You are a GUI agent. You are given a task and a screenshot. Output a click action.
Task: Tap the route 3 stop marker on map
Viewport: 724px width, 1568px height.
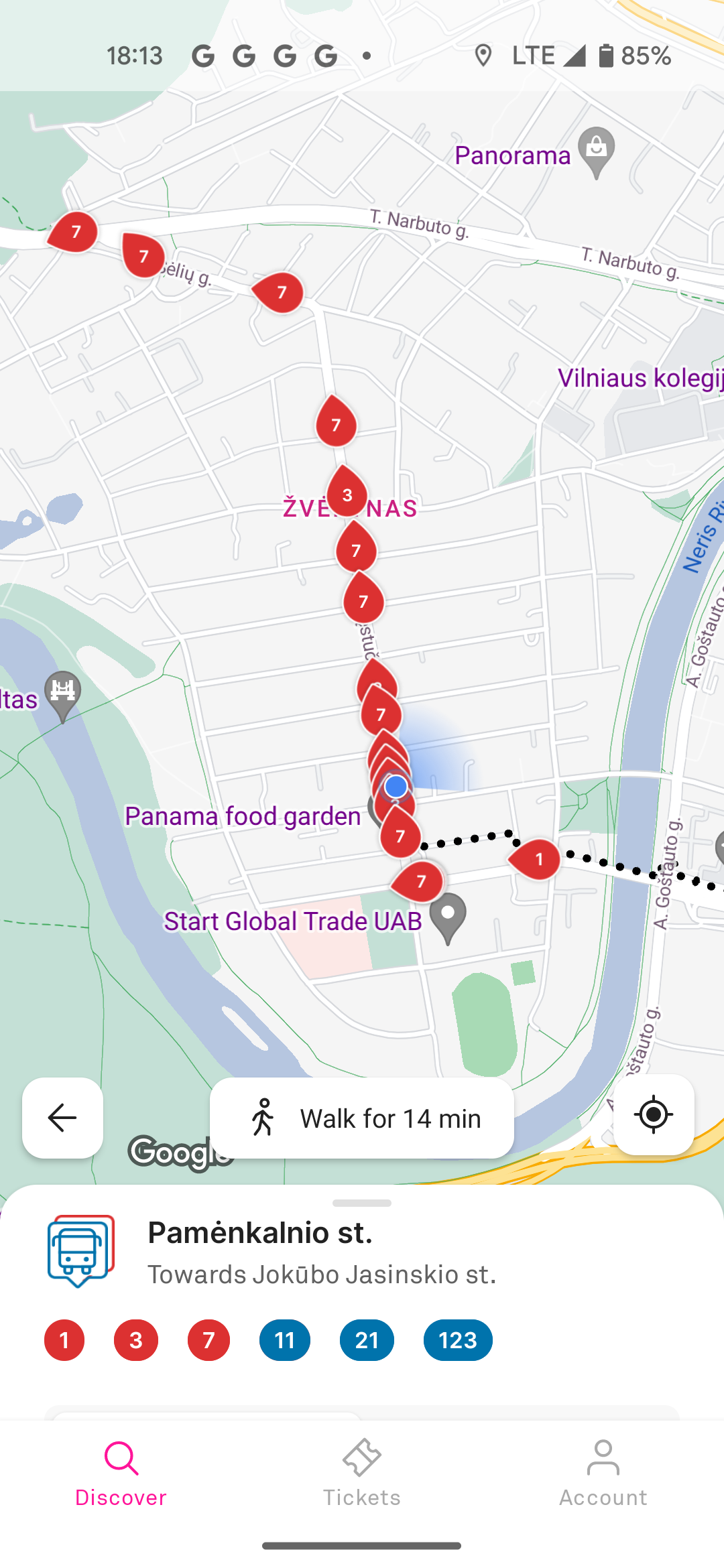pyautogui.click(x=347, y=494)
